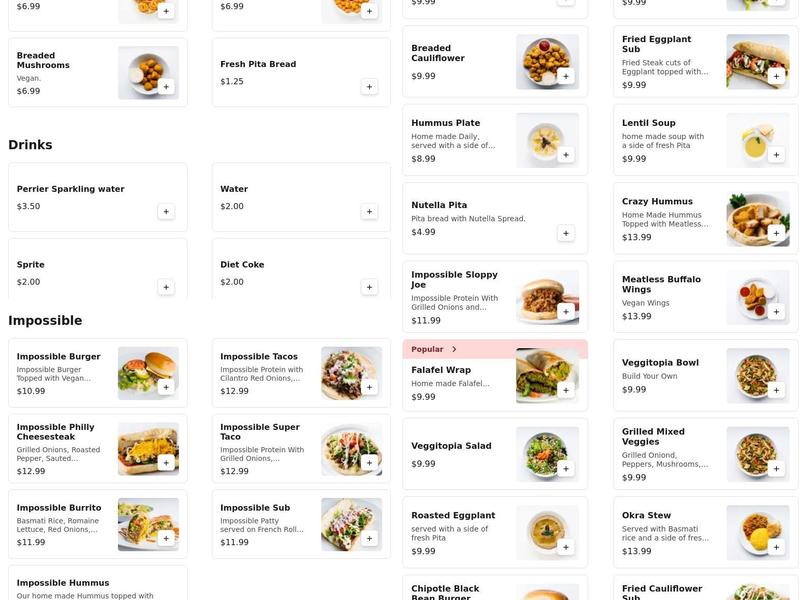Add Veggitopia Salad to cart

coord(565,469)
